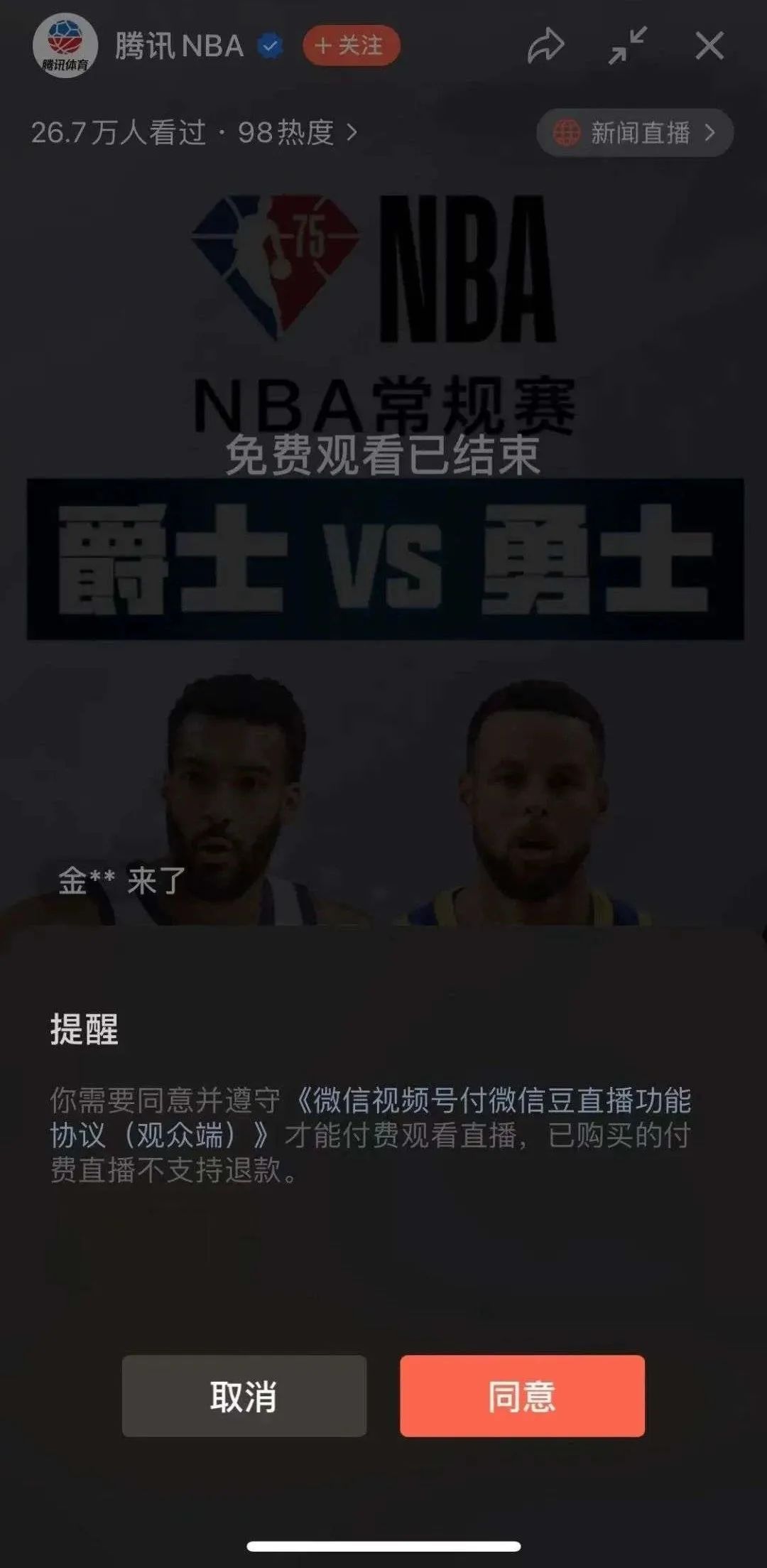Screen dimensions: 767x1568
Task: Follow 腾讯NBA with the 关注 button
Action: point(351,46)
